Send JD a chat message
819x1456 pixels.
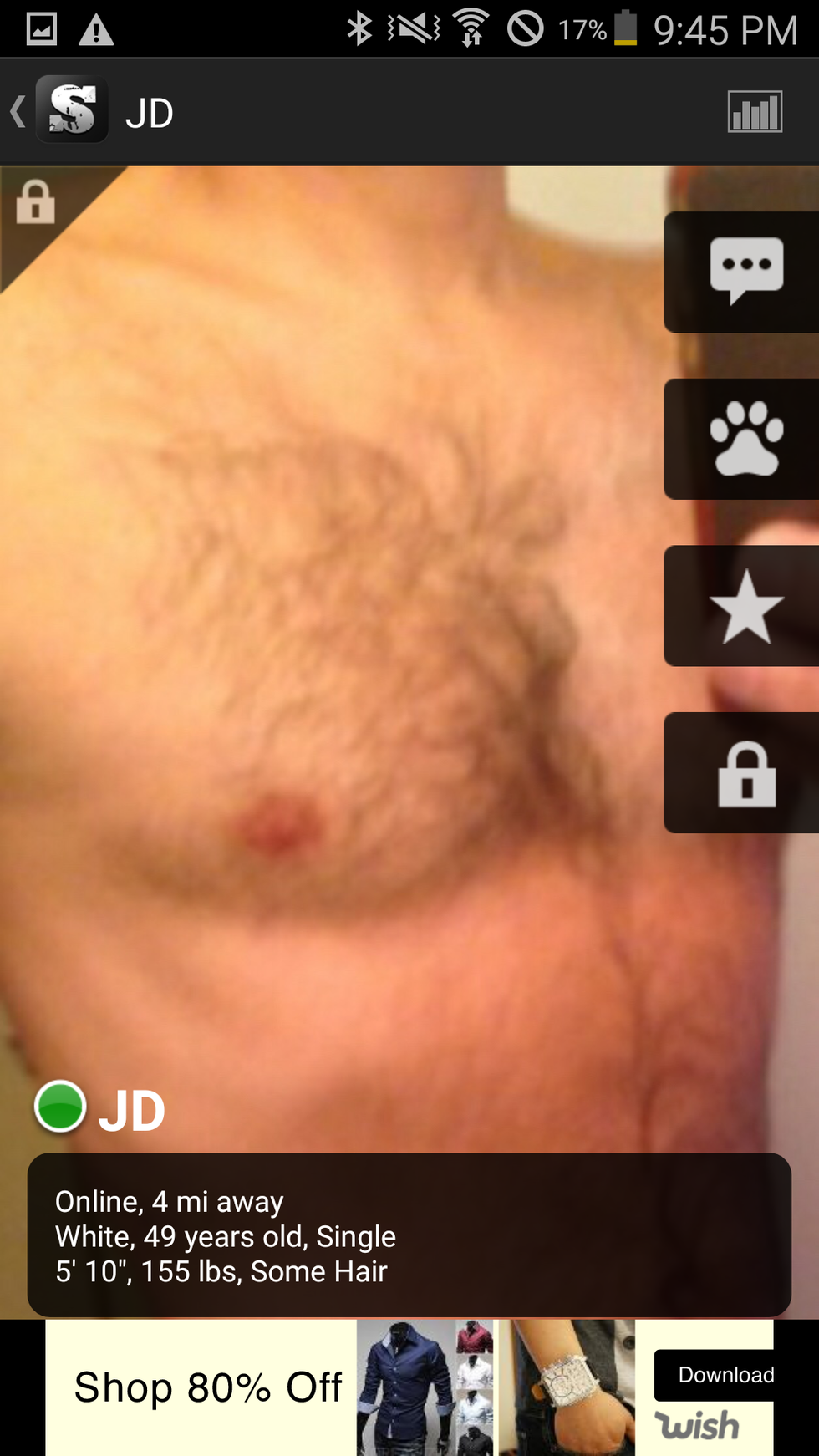[745, 272]
